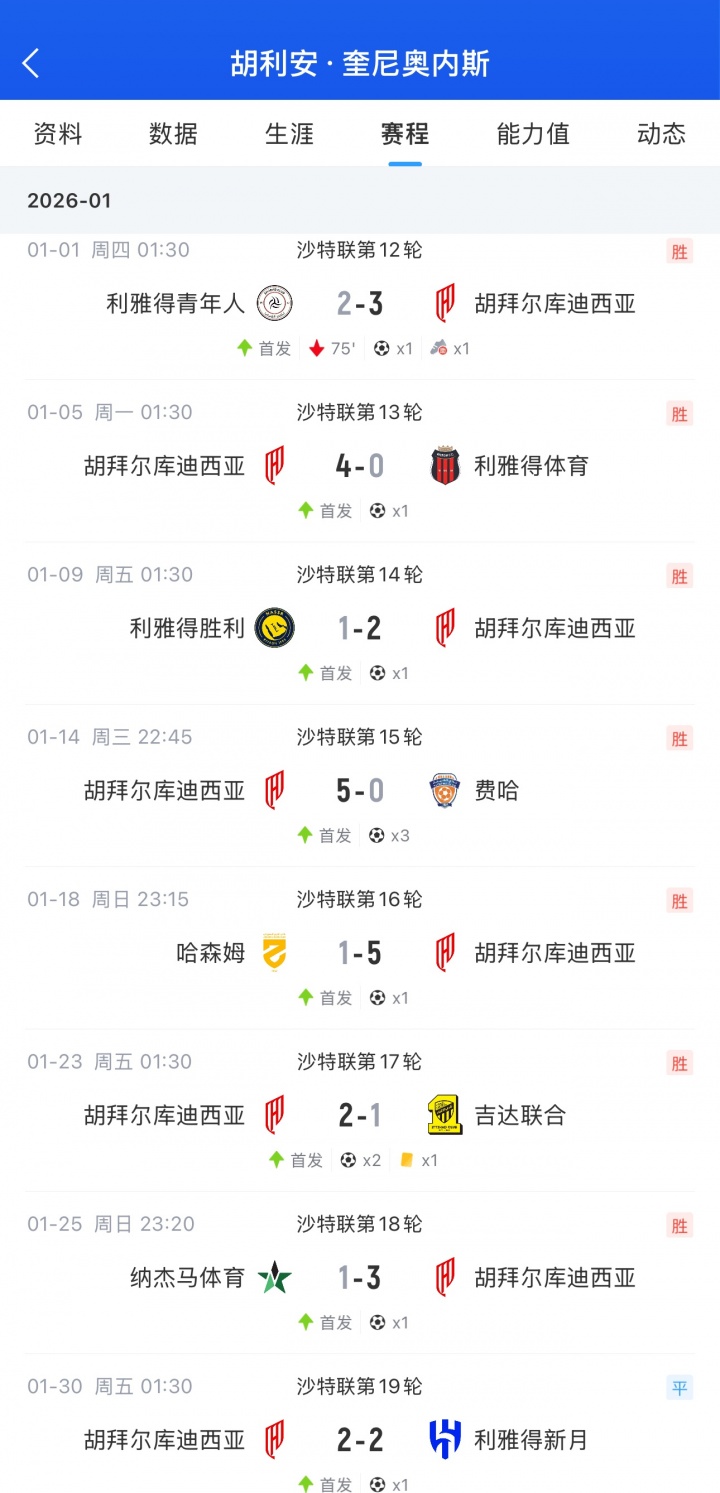The image size is (720, 1493).
Task: Open the 5-0 match against 费哈
Action: [360, 791]
